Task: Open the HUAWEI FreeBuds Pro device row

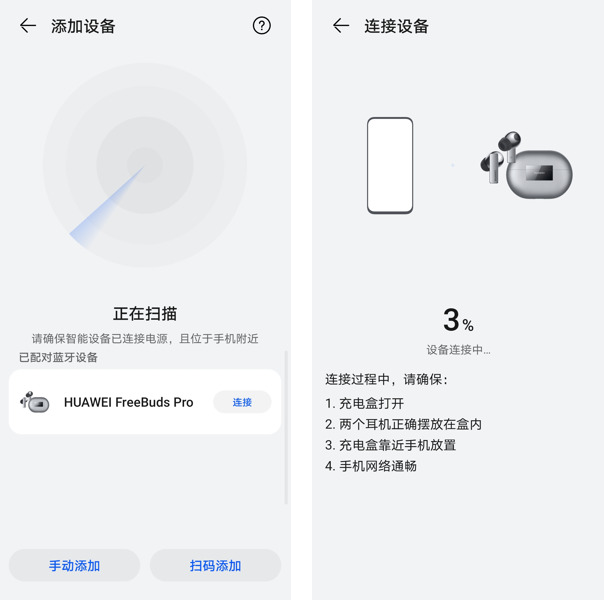Action: (128, 402)
